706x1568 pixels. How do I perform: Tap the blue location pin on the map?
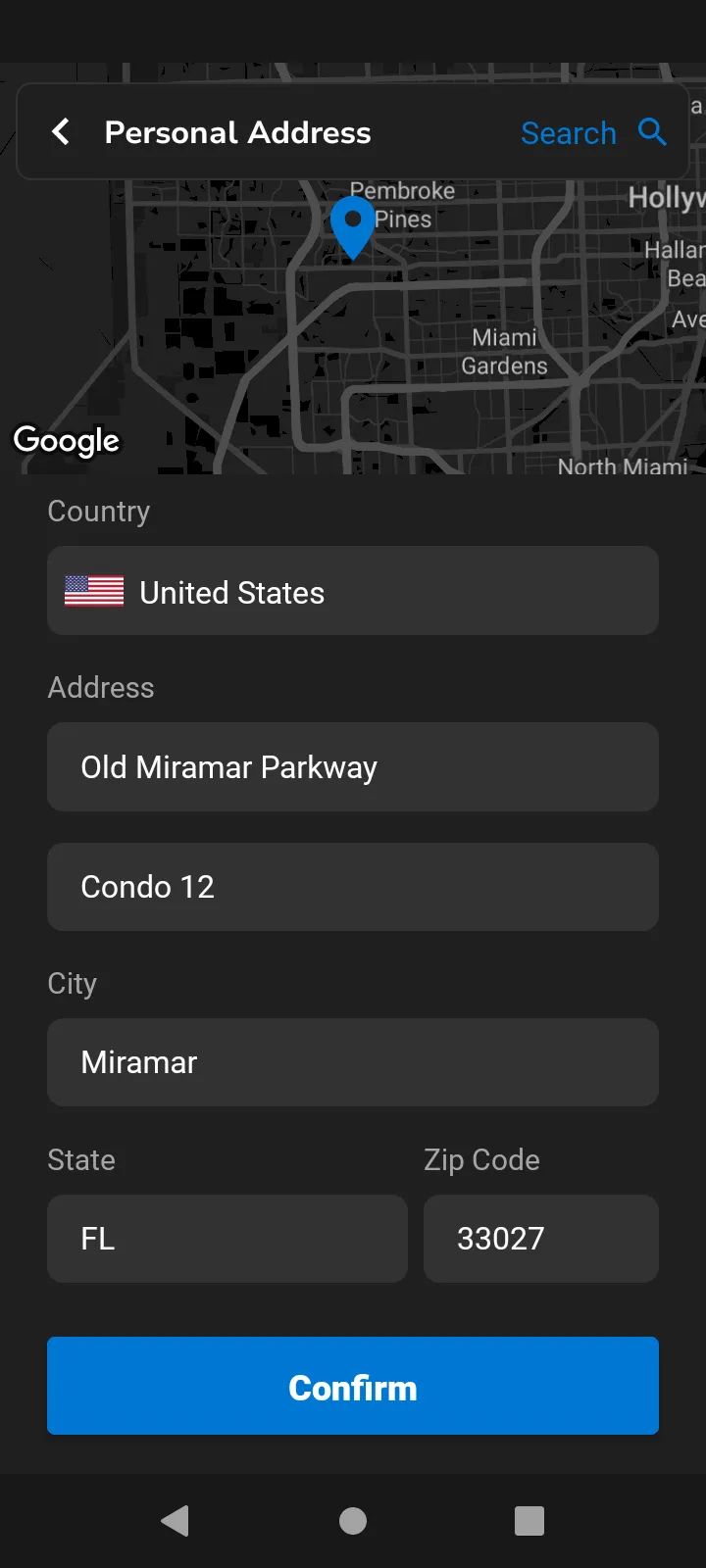pyautogui.click(x=352, y=225)
